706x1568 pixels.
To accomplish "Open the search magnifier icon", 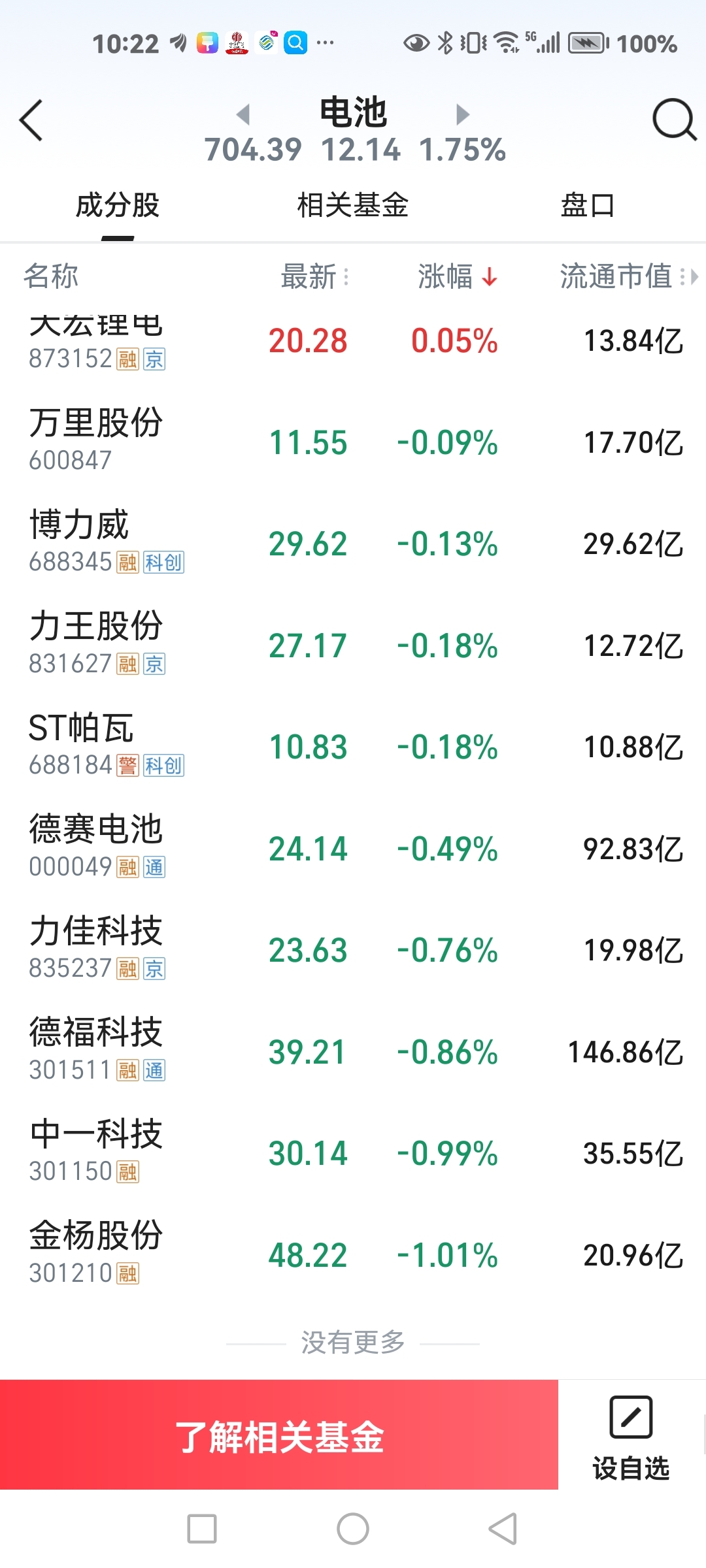I will [x=674, y=120].
